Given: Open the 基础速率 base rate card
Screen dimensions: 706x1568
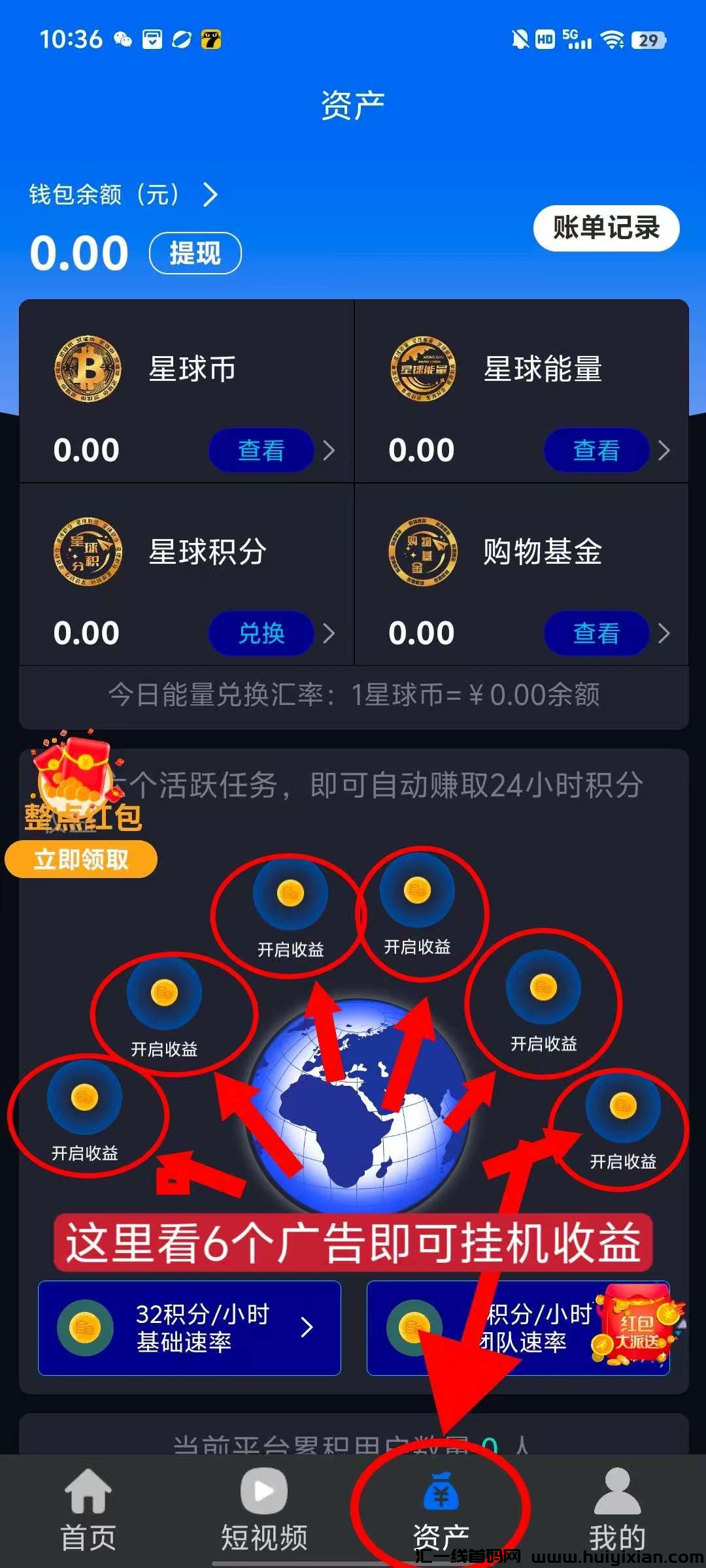Looking at the screenshot, I should click(190, 1328).
